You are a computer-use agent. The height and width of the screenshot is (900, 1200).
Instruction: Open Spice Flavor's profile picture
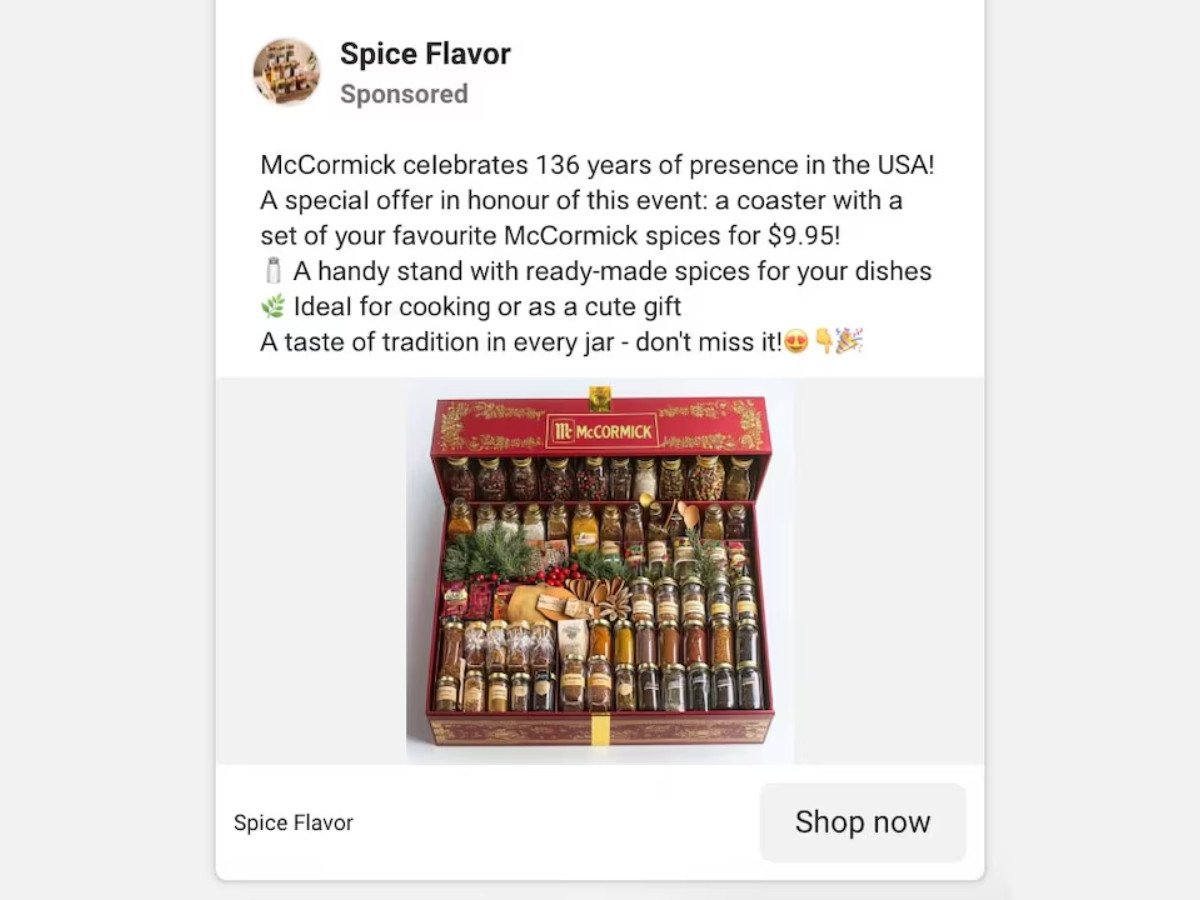286,72
